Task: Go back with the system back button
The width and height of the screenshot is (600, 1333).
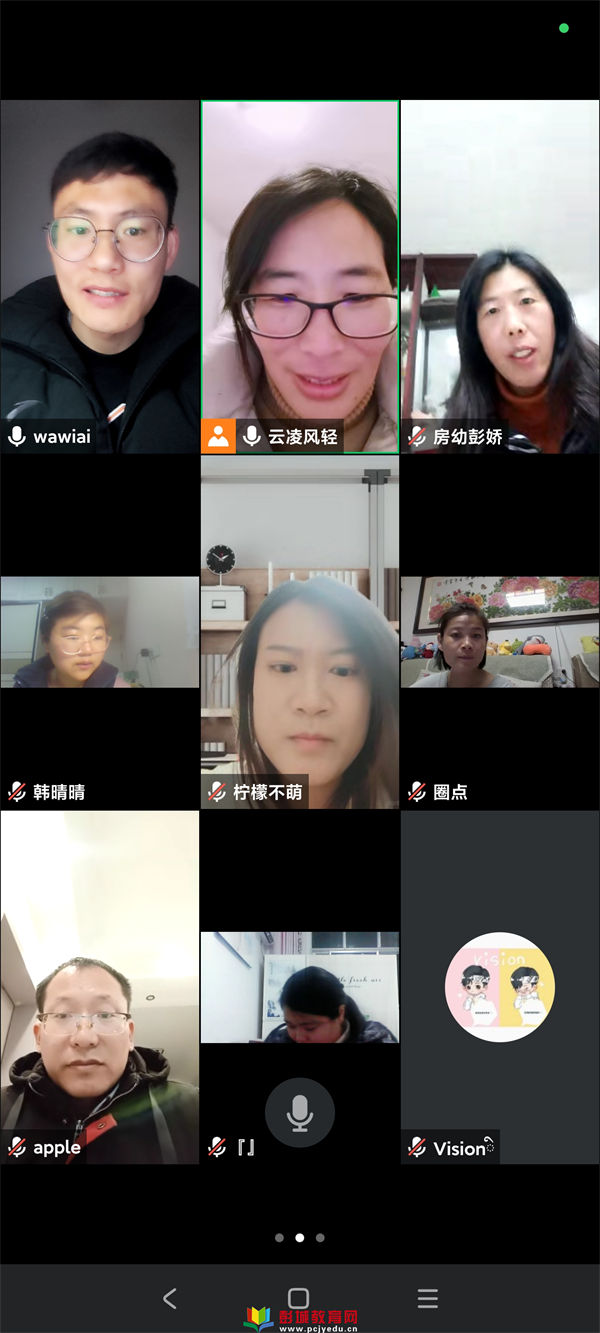Action: (x=170, y=1298)
